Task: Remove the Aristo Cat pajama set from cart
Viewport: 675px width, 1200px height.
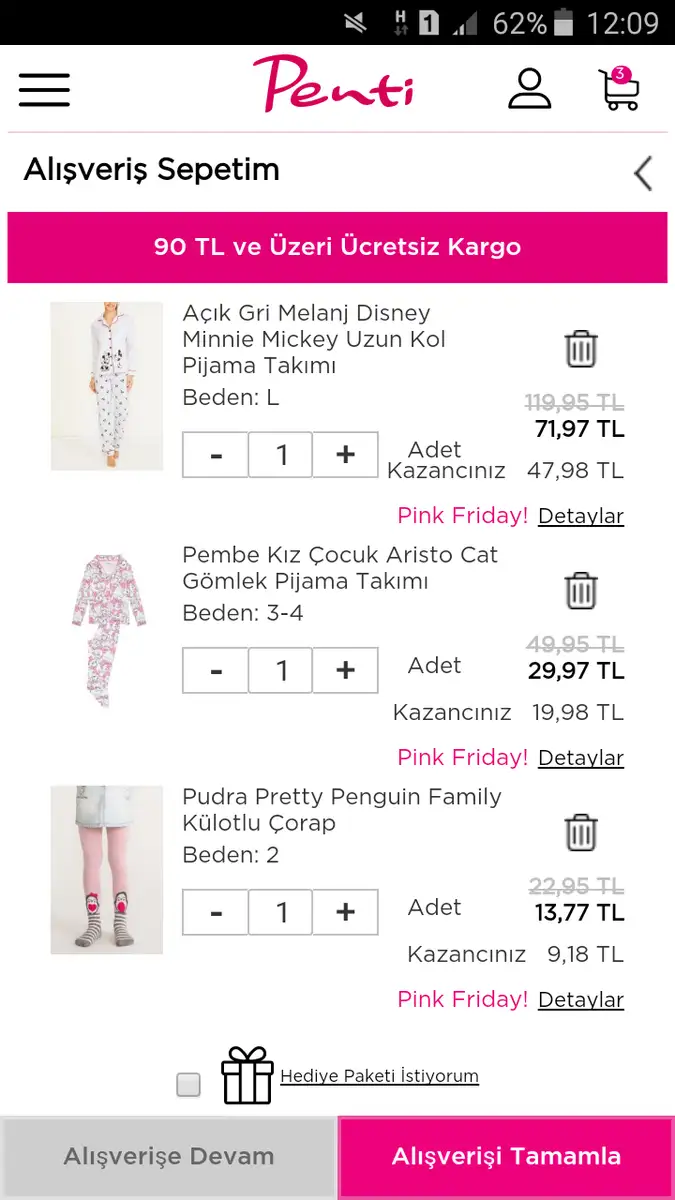Action: tap(581, 590)
